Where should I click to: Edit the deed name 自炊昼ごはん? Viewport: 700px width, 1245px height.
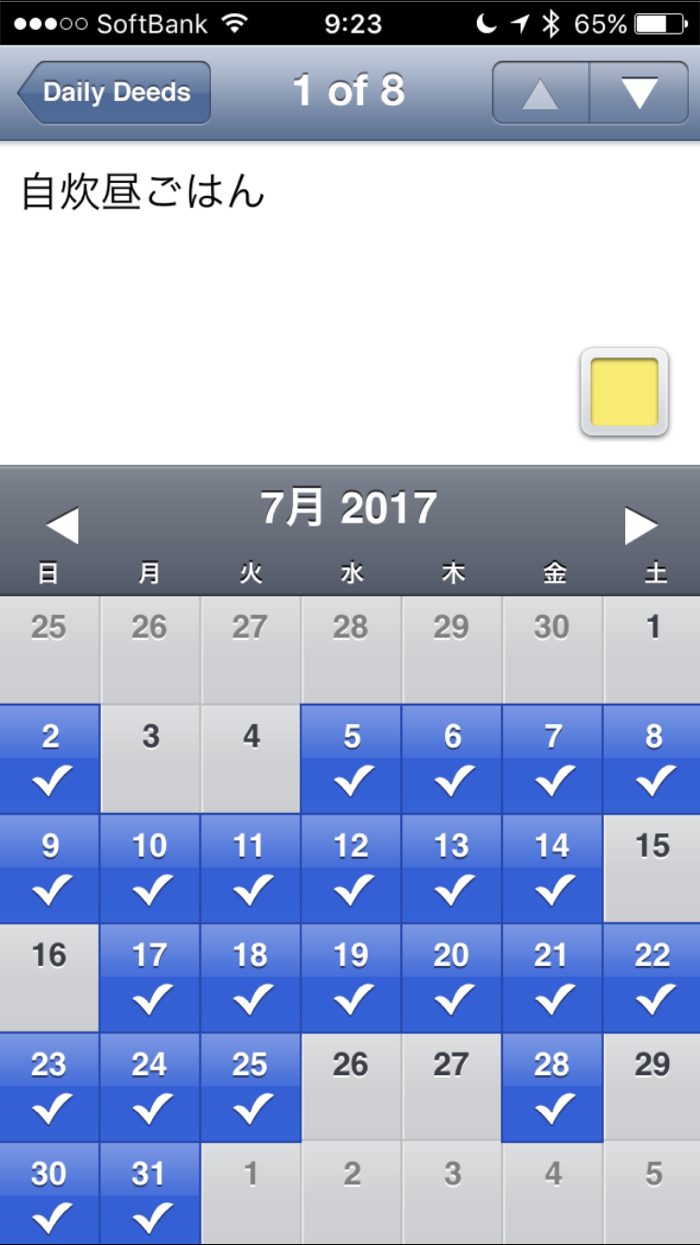(143, 192)
